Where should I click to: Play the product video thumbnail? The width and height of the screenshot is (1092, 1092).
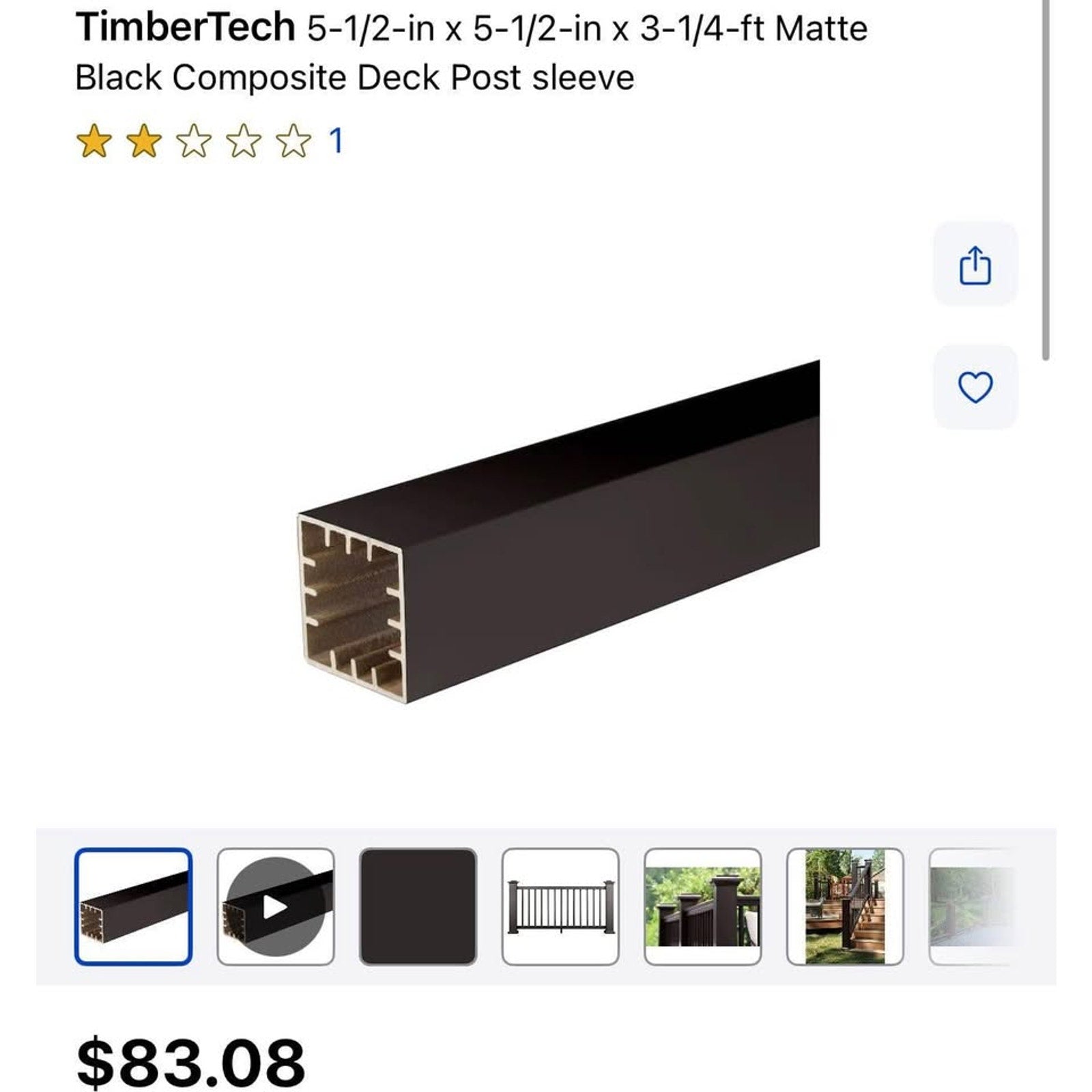coord(276,906)
